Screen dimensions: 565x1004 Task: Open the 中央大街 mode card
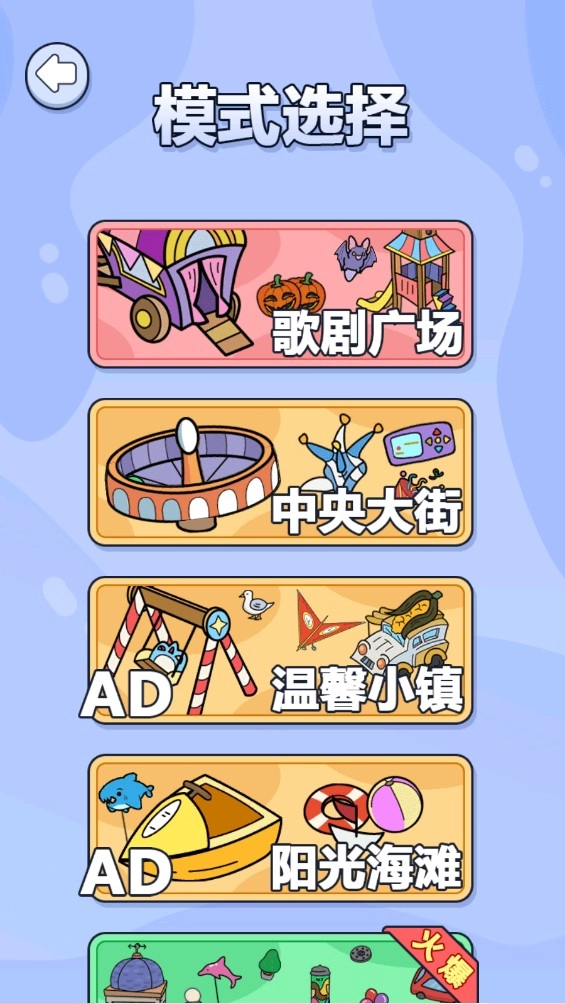(x=281, y=472)
